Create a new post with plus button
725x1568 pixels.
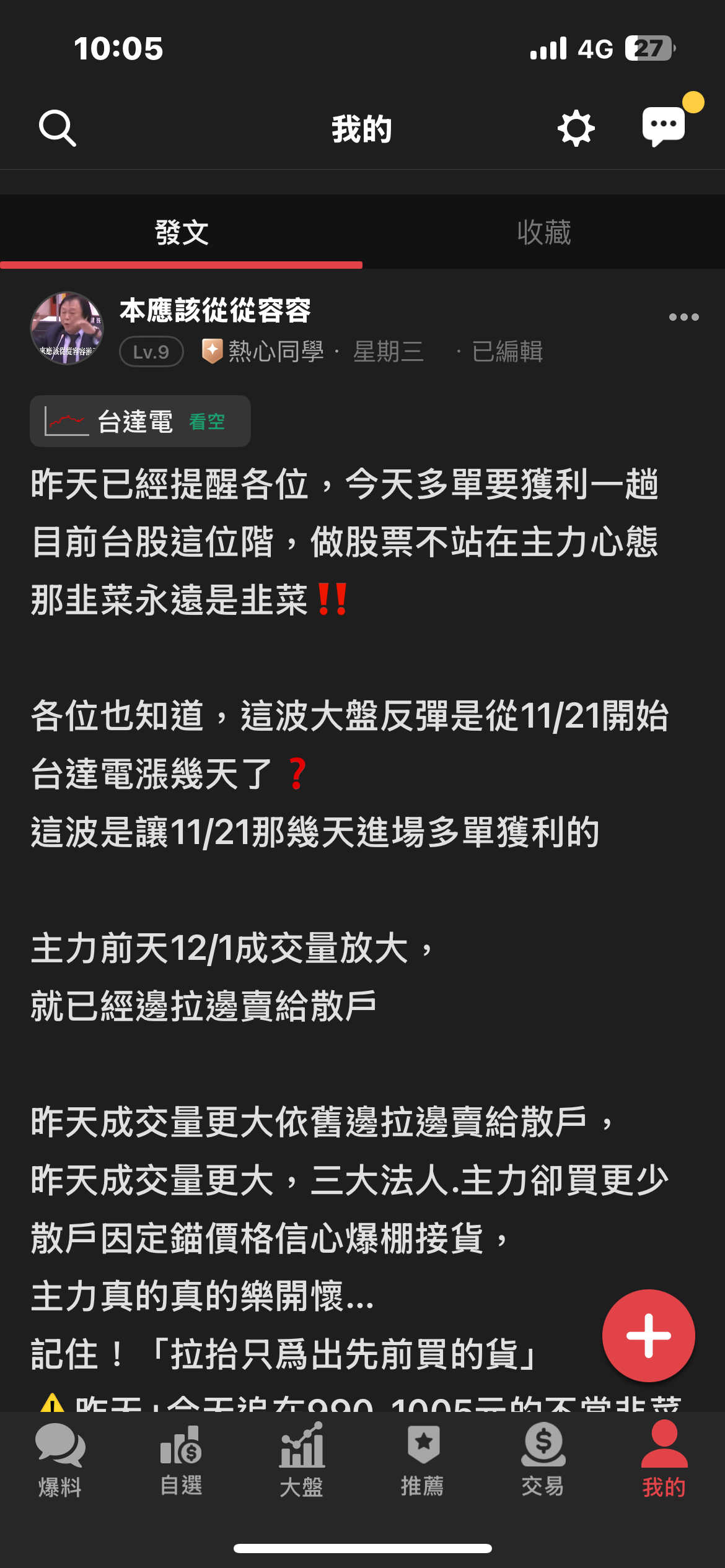point(648,1335)
